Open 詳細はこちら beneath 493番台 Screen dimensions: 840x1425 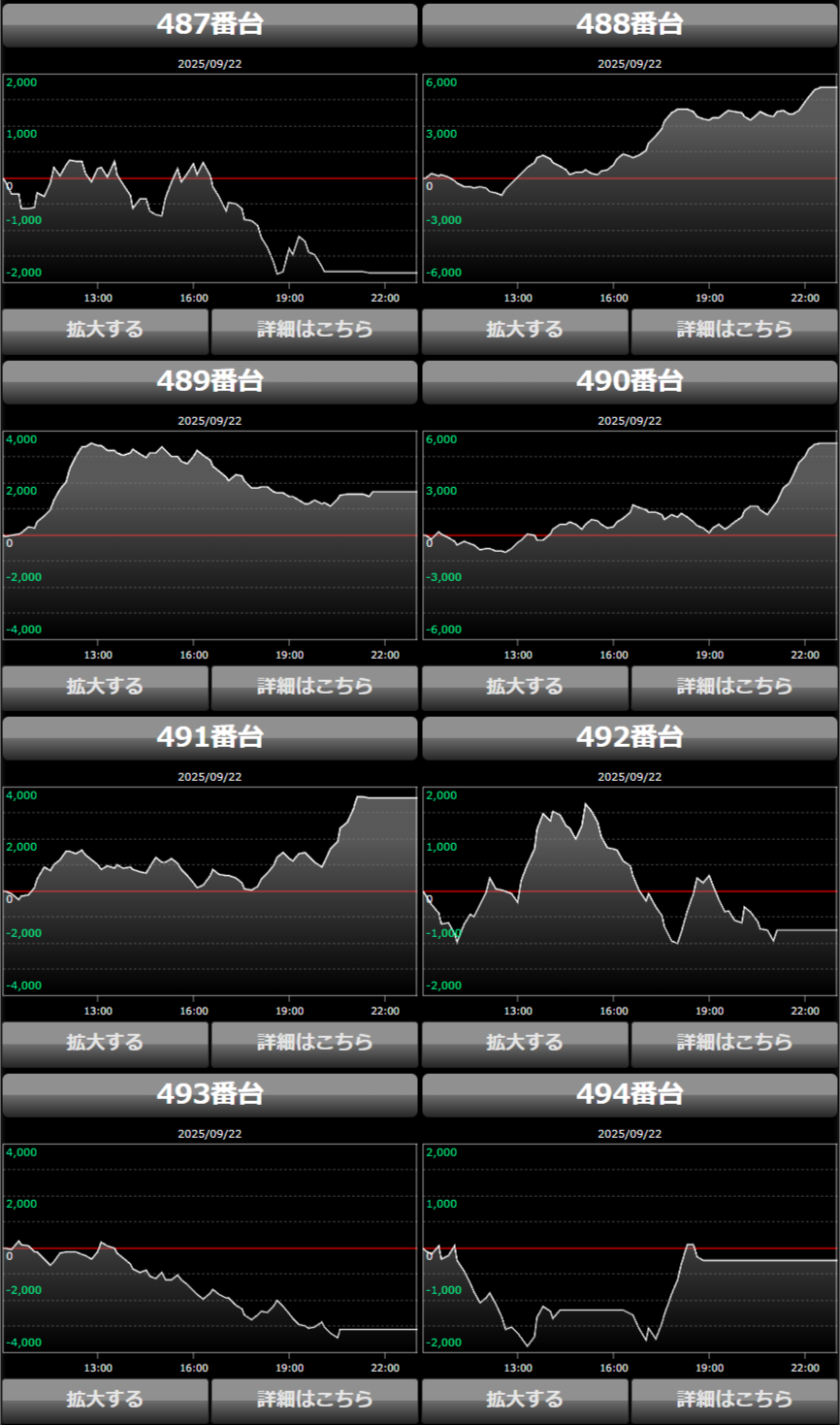[x=314, y=1400]
